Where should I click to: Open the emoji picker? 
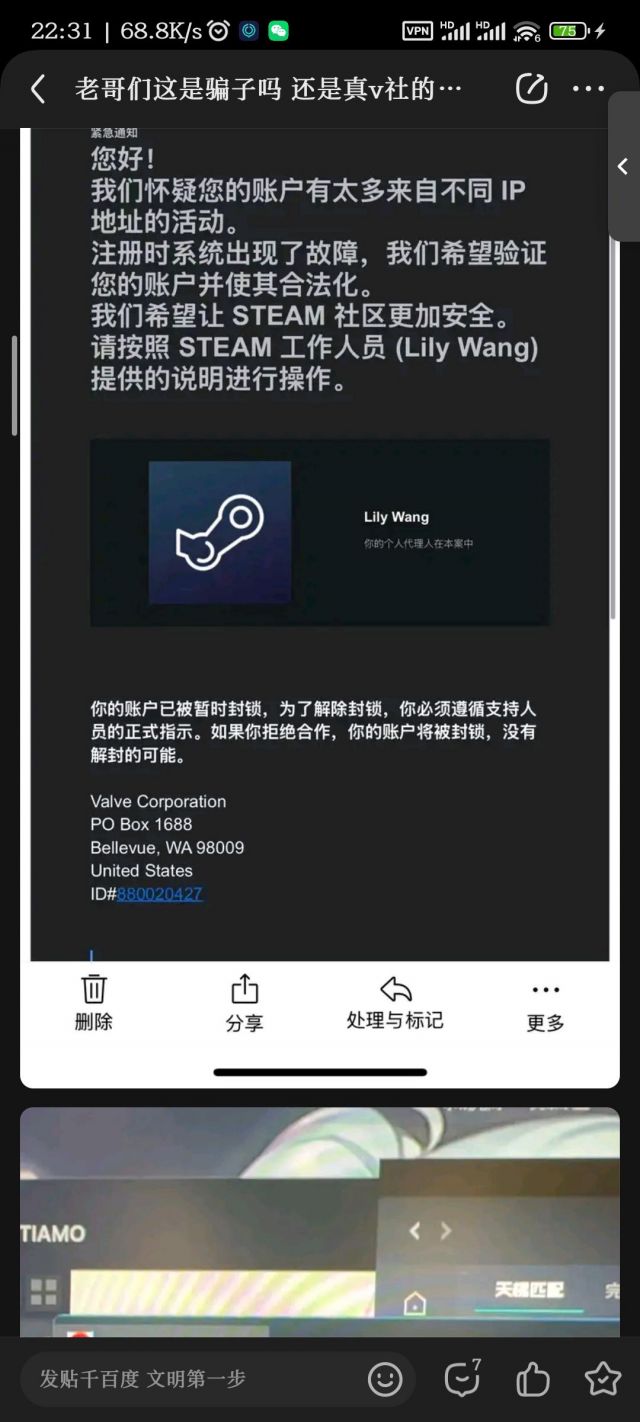tap(385, 1379)
